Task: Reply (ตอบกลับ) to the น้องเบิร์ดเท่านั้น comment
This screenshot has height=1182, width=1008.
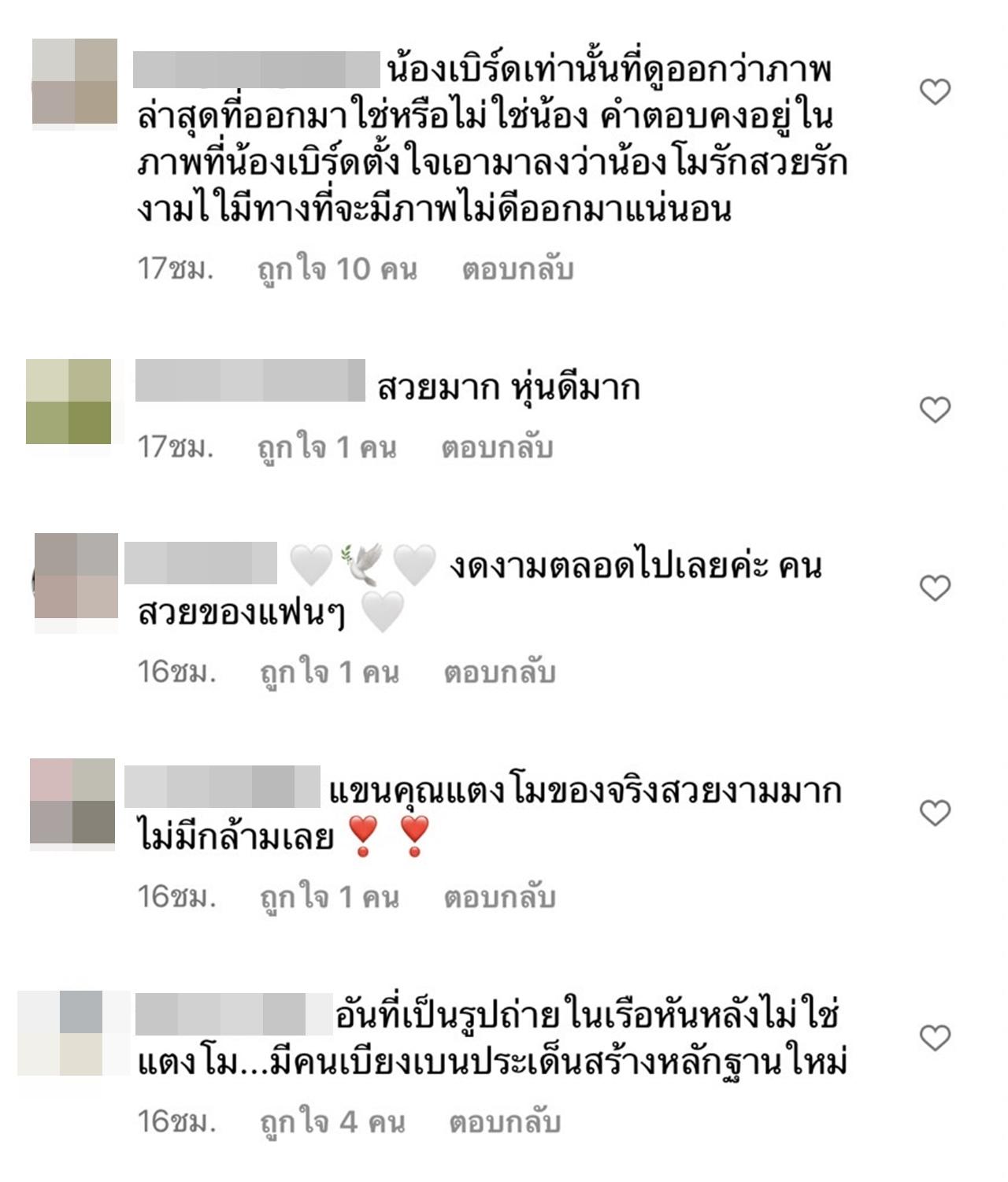Action: [x=517, y=269]
